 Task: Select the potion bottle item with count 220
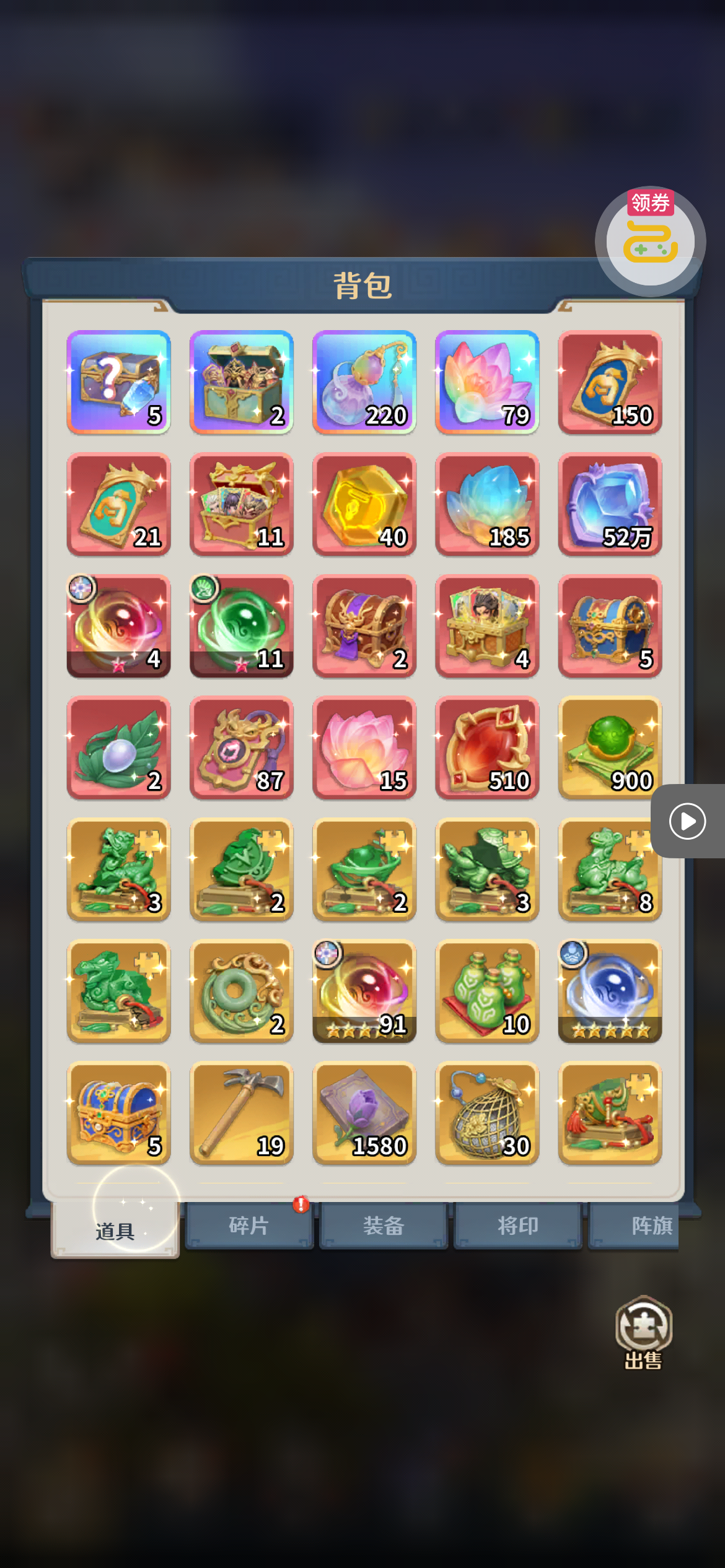click(364, 381)
